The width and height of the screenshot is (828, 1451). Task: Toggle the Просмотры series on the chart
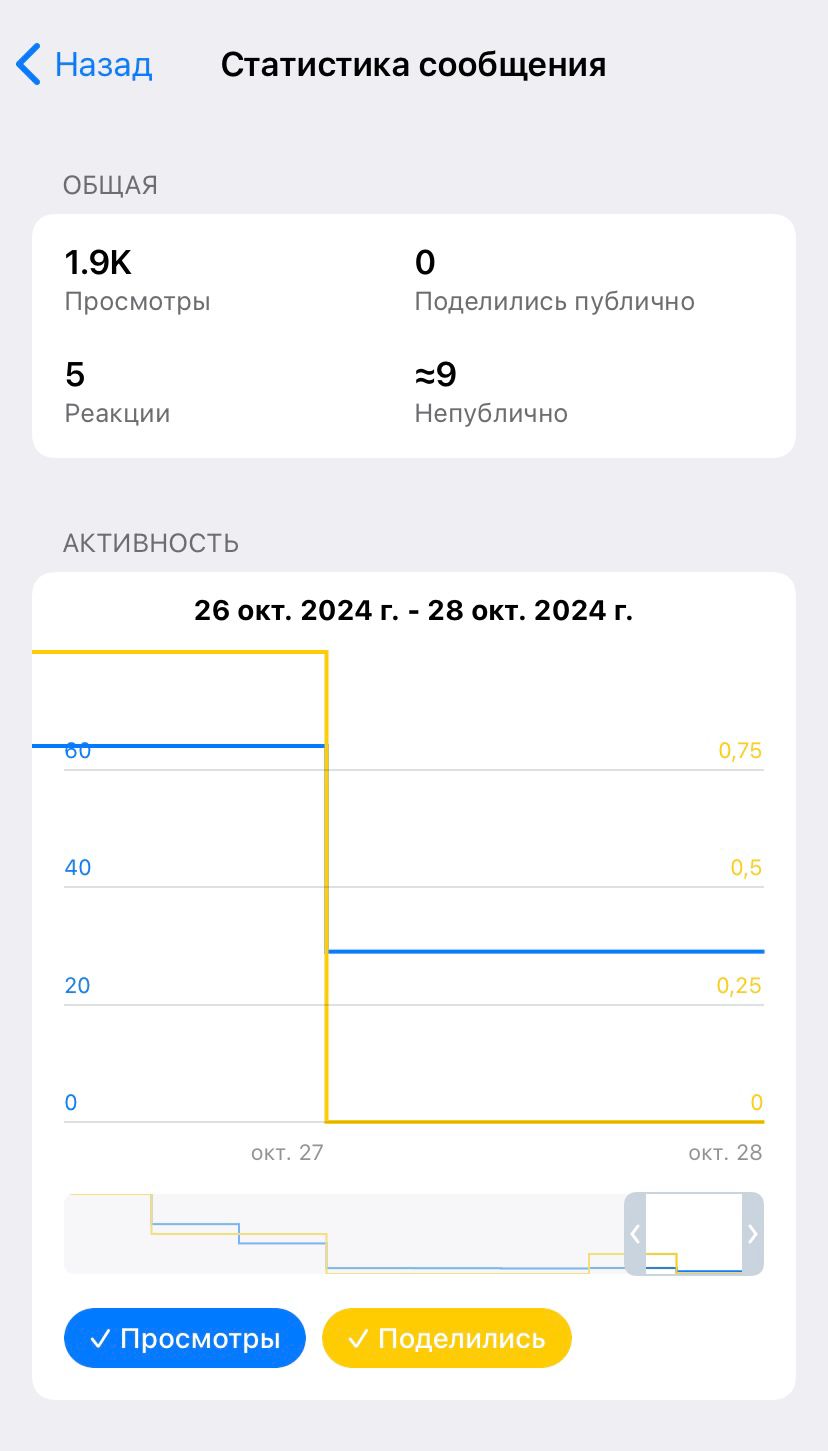coord(185,1338)
